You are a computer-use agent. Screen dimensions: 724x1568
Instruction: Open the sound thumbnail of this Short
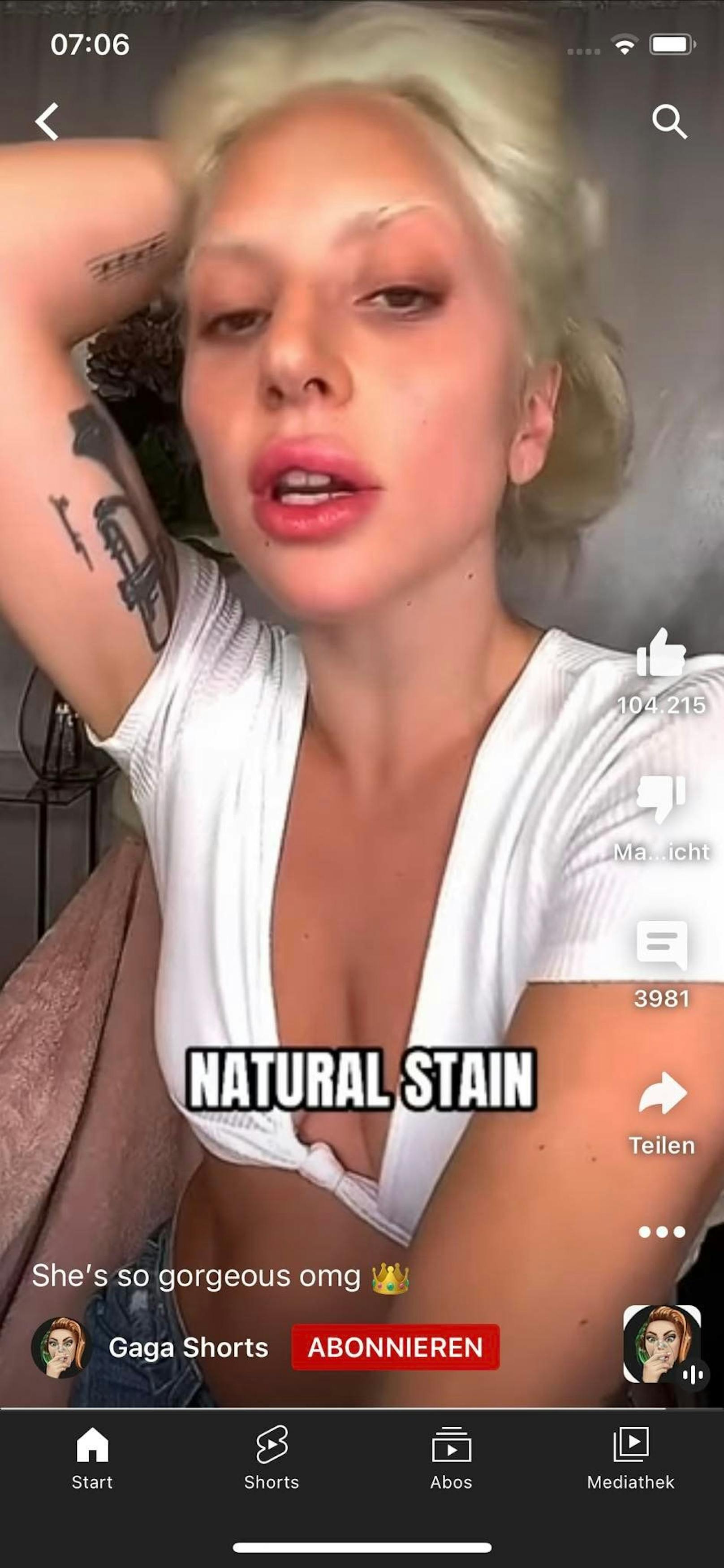662,1344
